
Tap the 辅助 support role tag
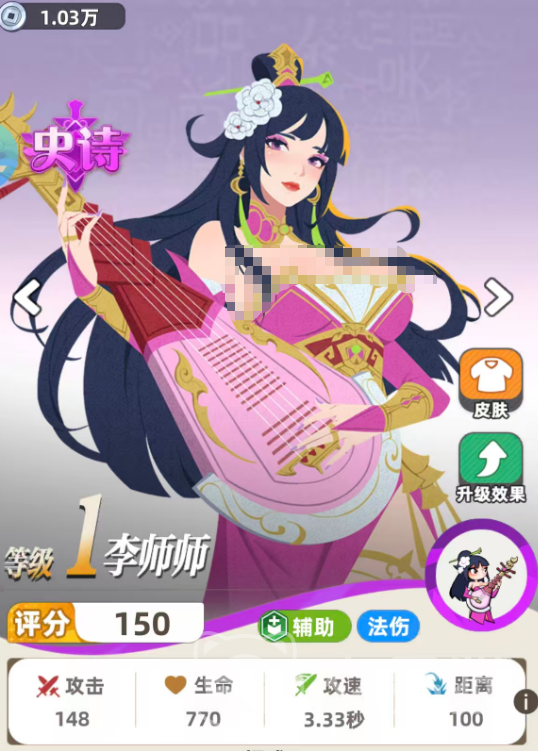(305, 627)
